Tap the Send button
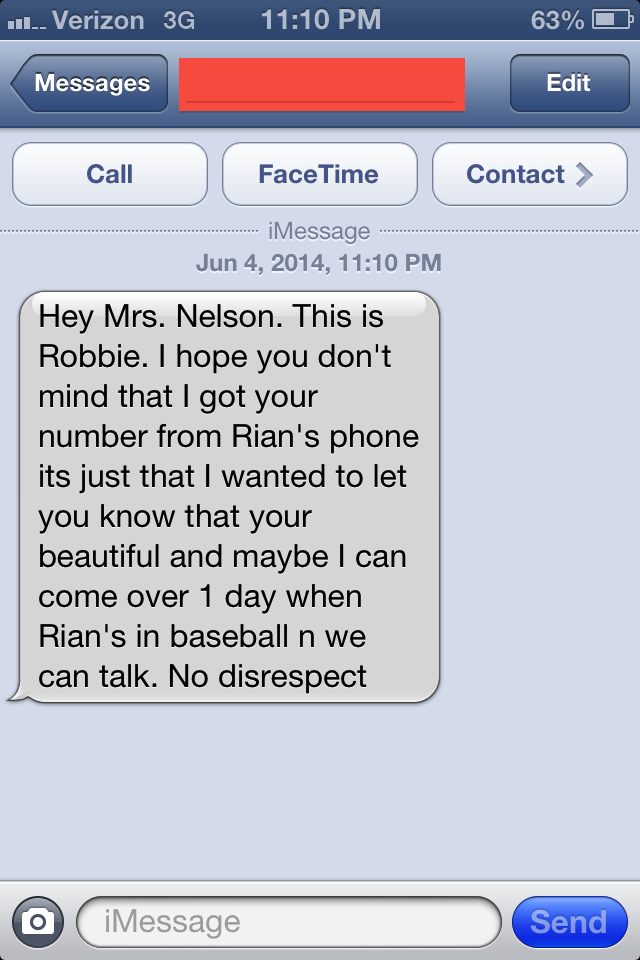Image resolution: width=640 pixels, height=960 pixels. (568, 921)
